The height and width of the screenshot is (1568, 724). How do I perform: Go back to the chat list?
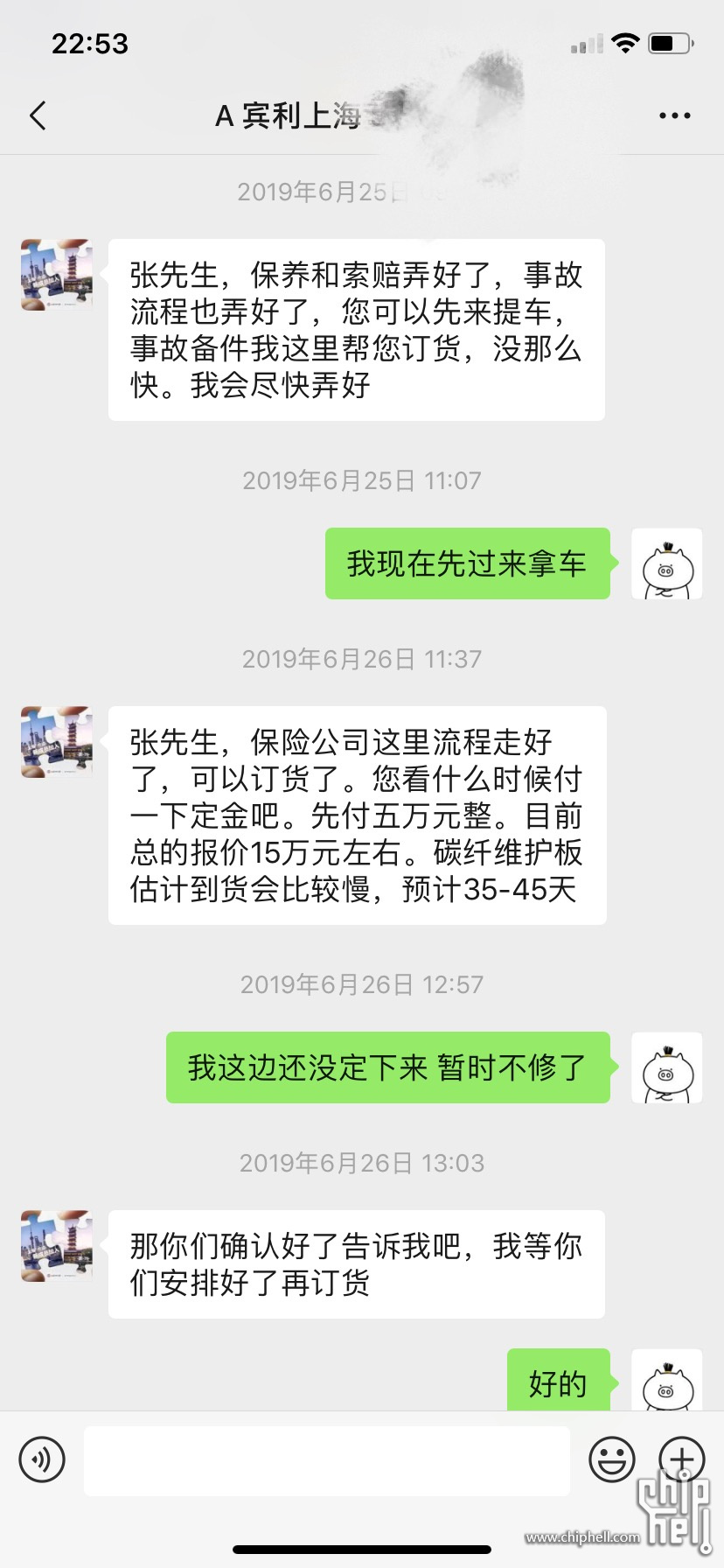tap(38, 115)
